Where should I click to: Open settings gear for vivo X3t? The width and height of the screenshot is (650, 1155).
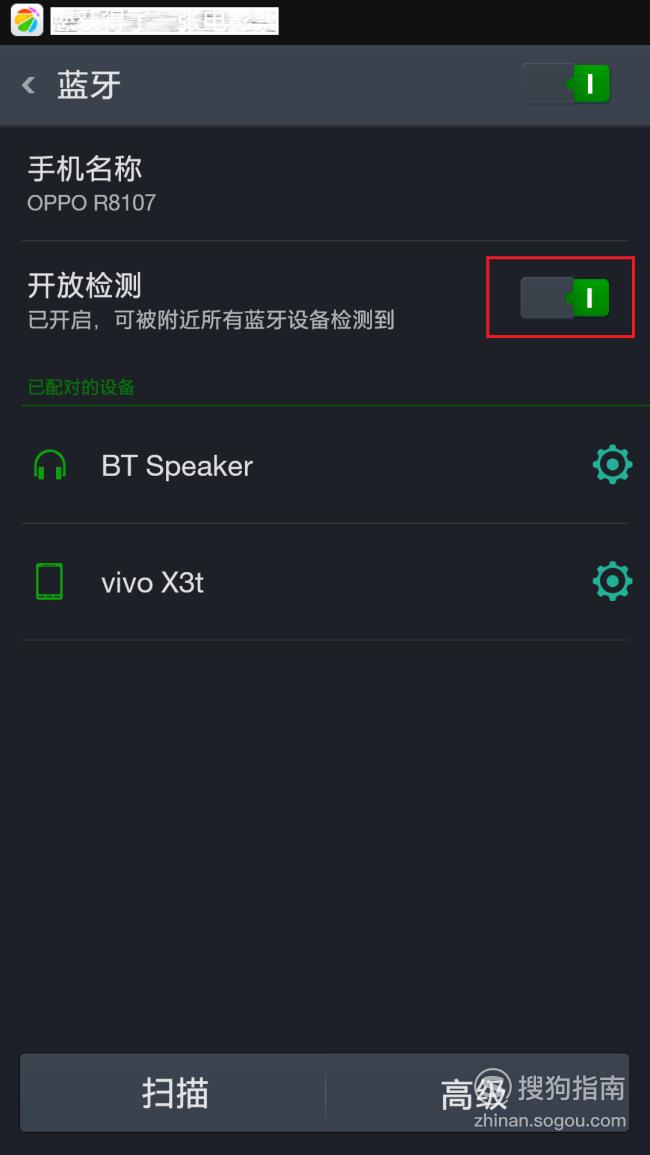coord(612,581)
